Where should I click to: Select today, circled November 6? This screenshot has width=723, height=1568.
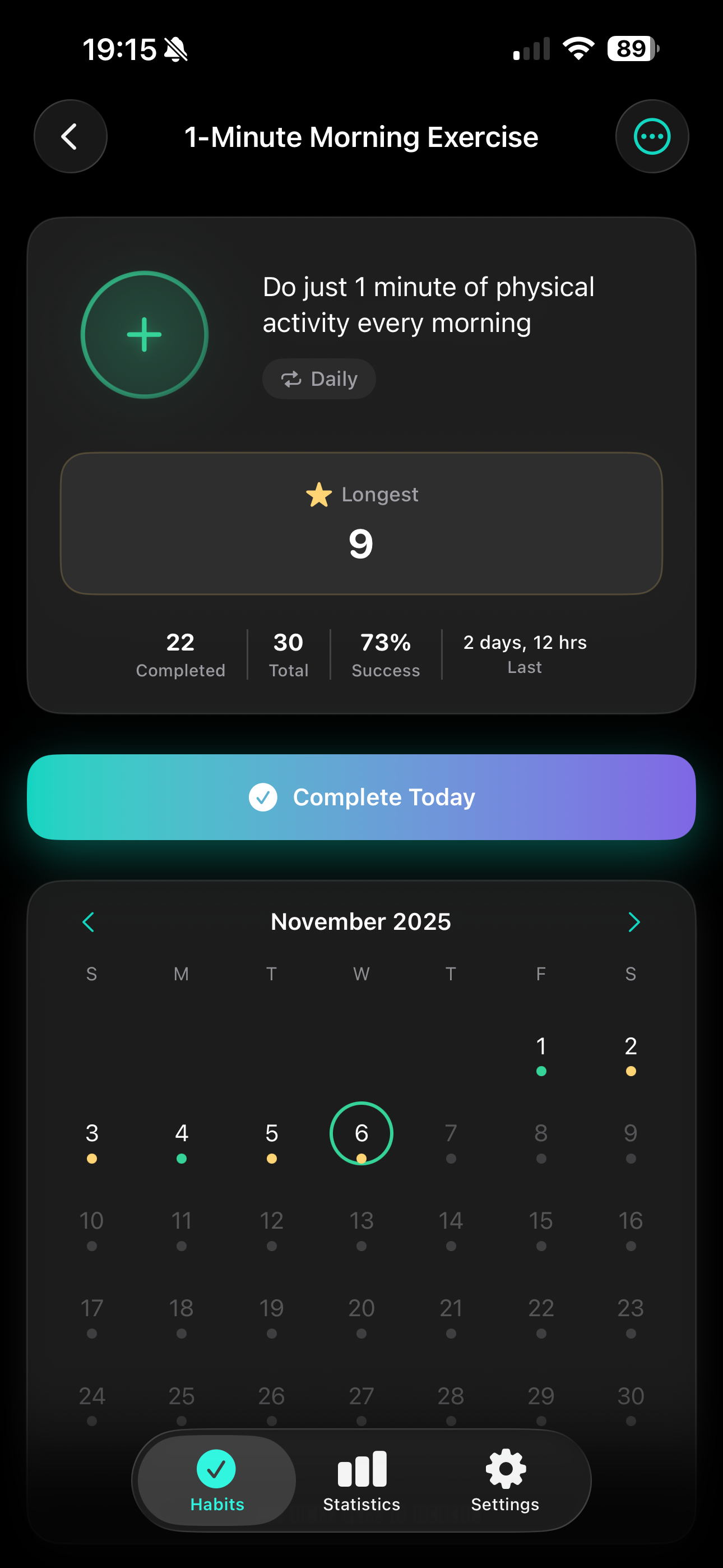pyautogui.click(x=361, y=1133)
